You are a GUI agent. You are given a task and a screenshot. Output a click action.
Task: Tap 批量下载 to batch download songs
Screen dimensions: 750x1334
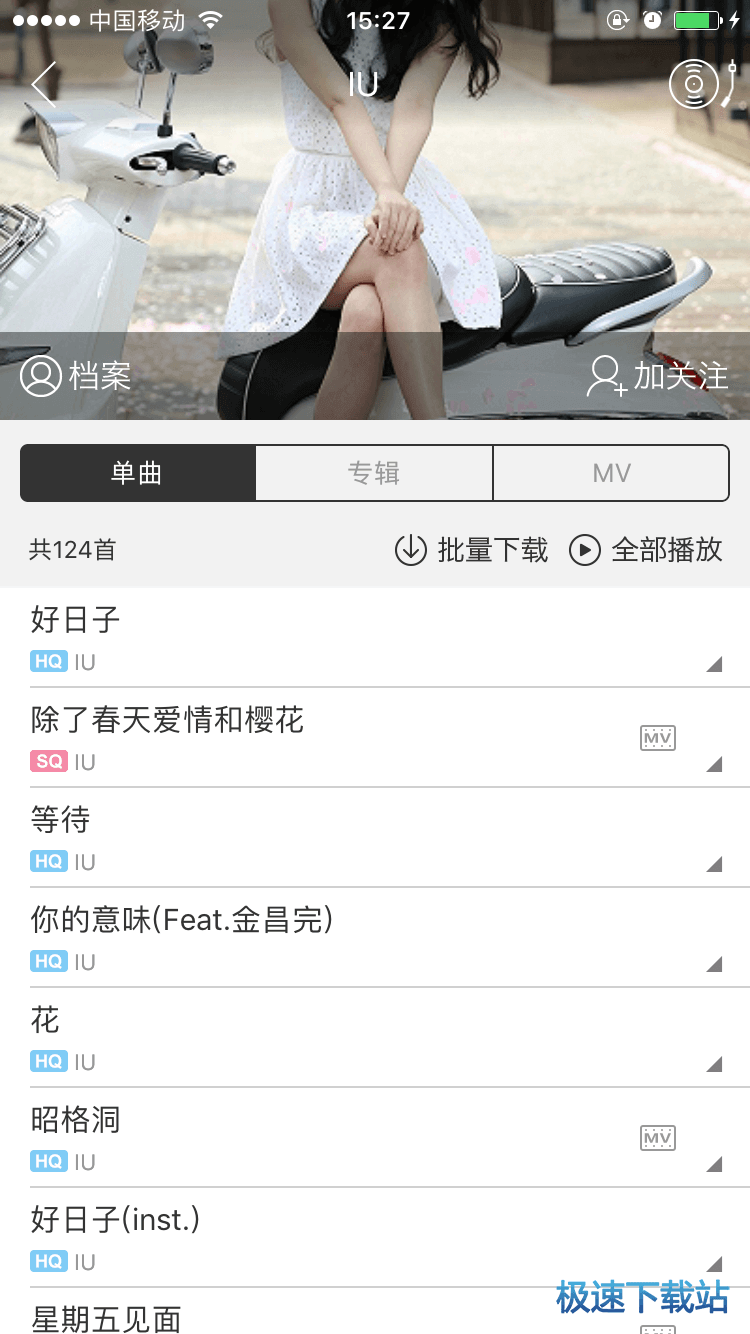pos(471,550)
